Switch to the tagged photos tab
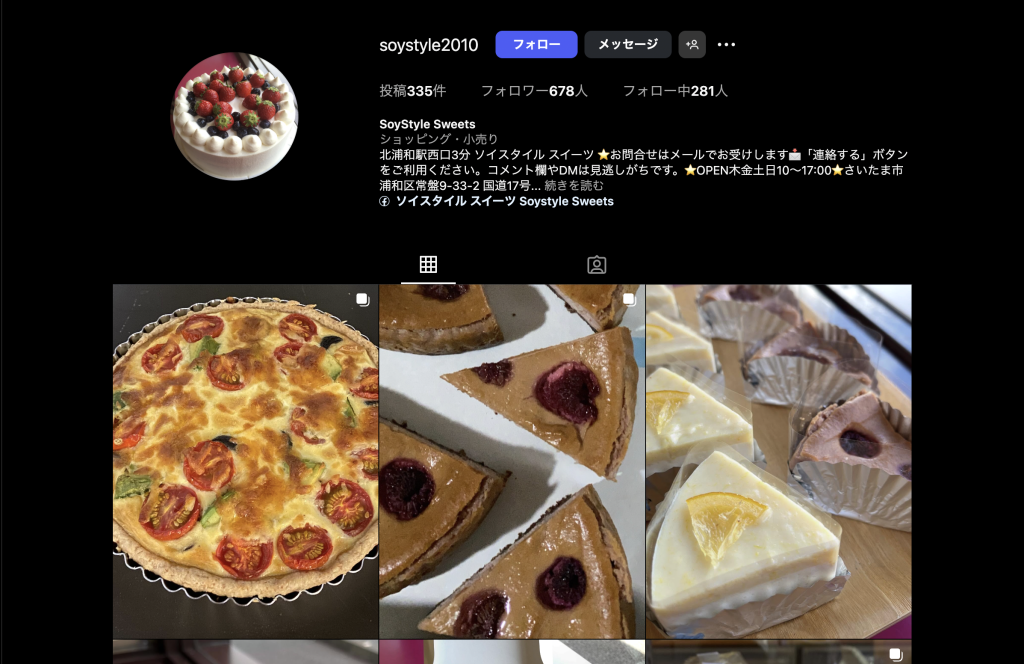1024x664 pixels. coord(596,265)
